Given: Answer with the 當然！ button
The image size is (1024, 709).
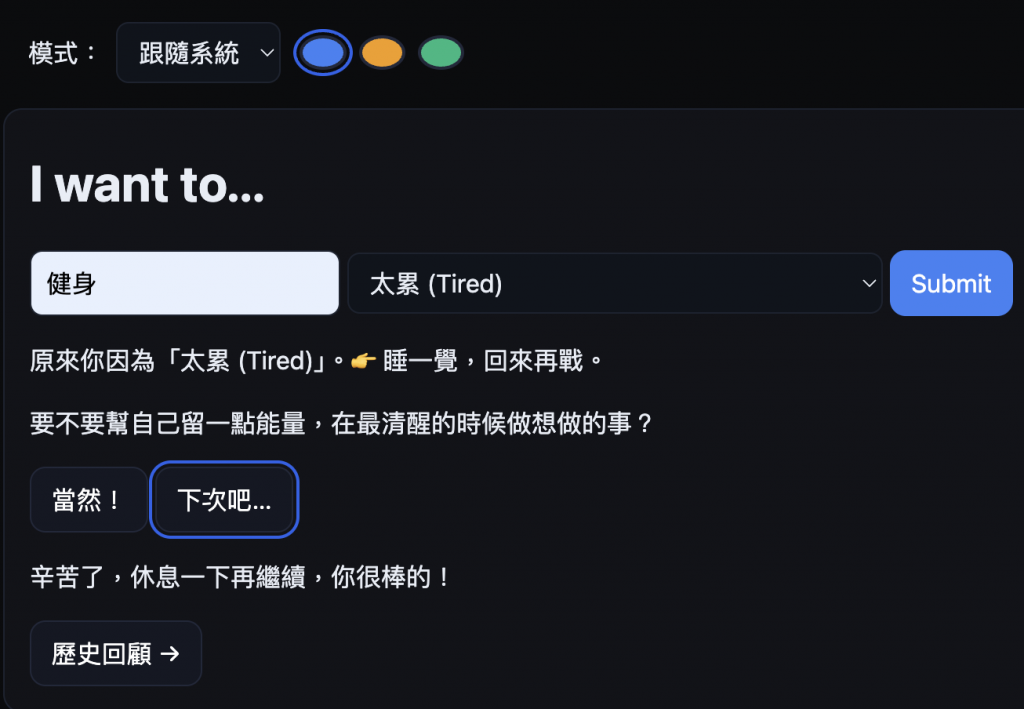Looking at the screenshot, I should pyautogui.click(x=88, y=500).
